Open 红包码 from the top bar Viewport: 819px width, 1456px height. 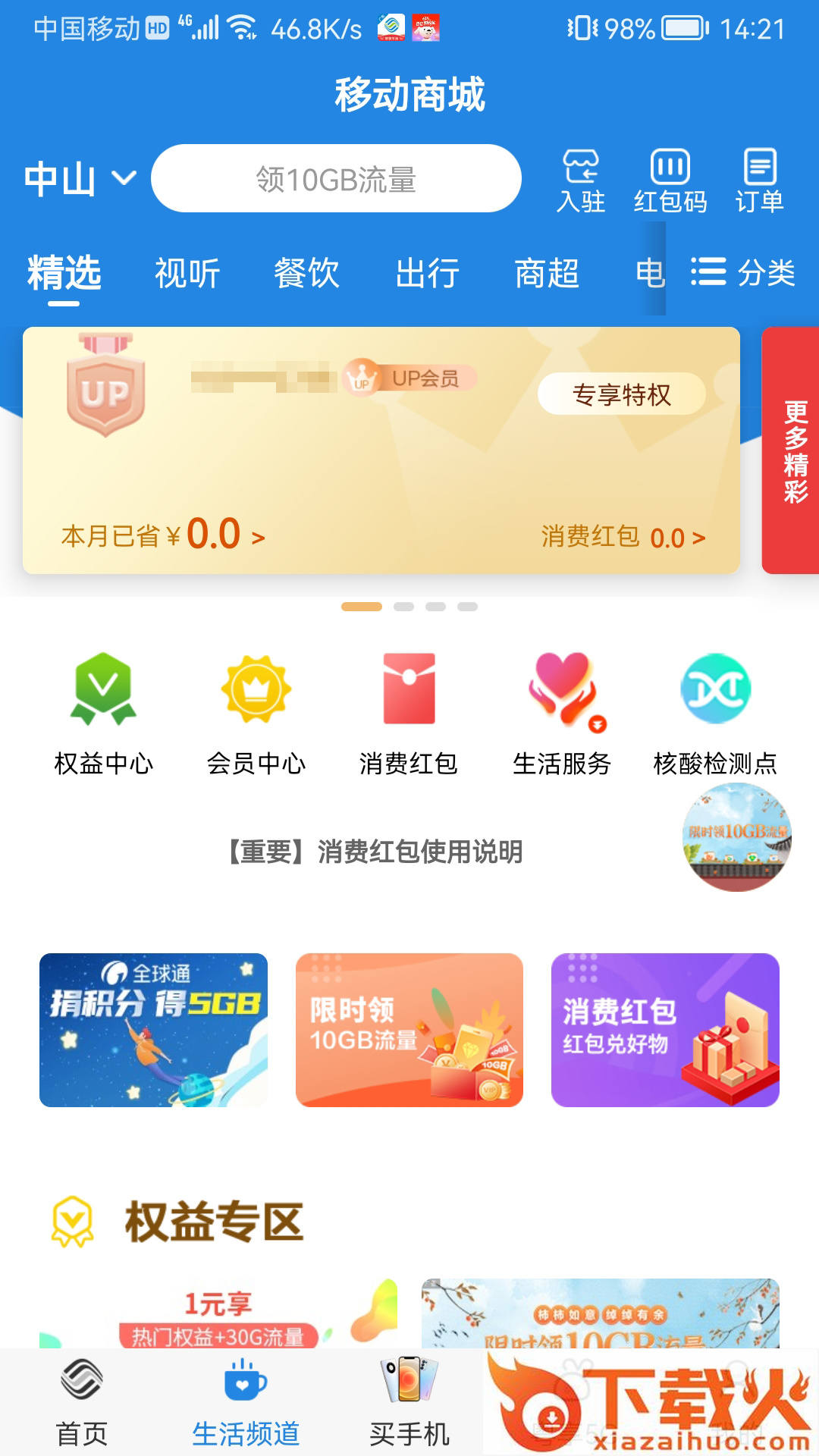(x=670, y=180)
